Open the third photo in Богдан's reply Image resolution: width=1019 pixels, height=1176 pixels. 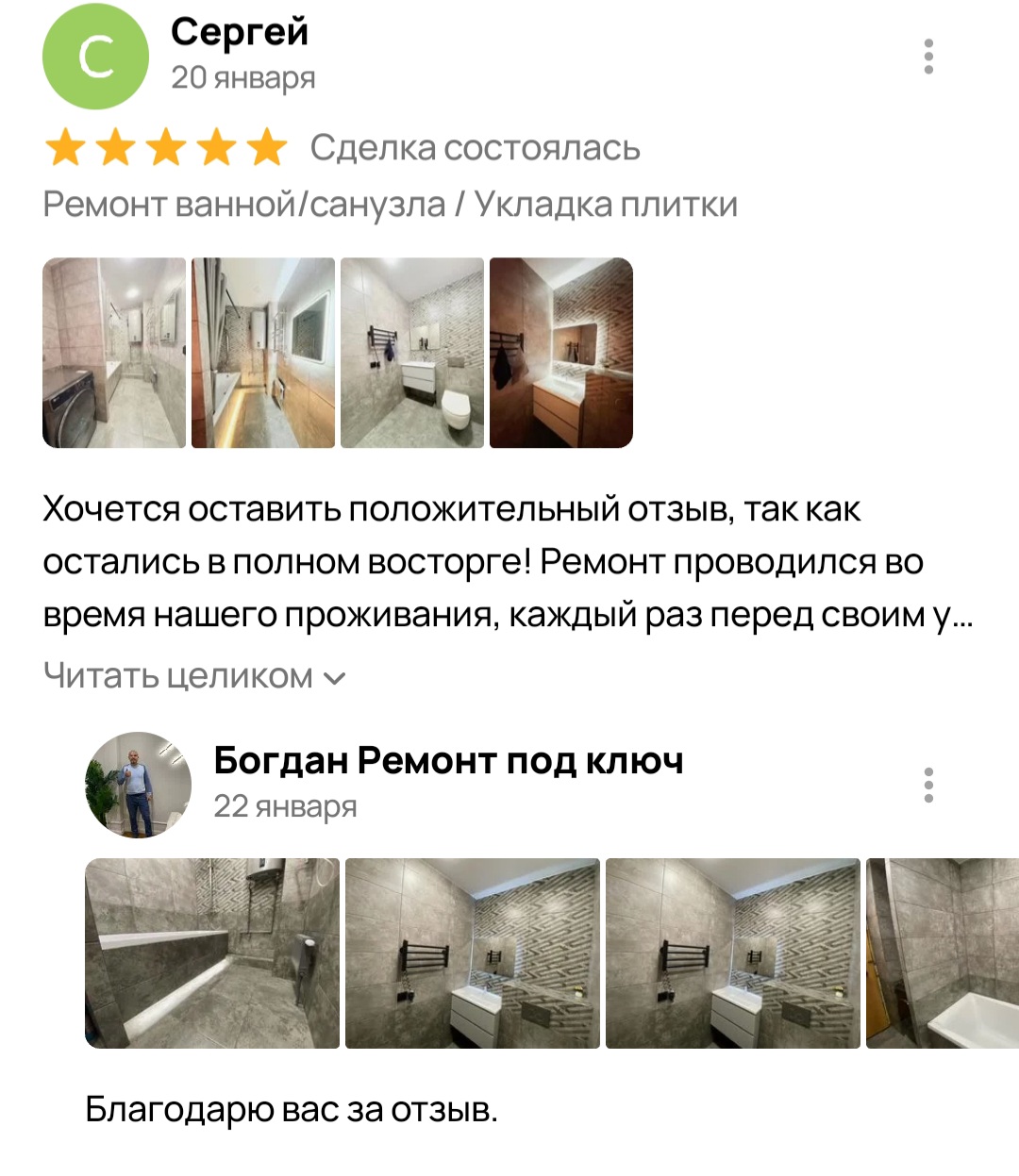click(733, 953)
